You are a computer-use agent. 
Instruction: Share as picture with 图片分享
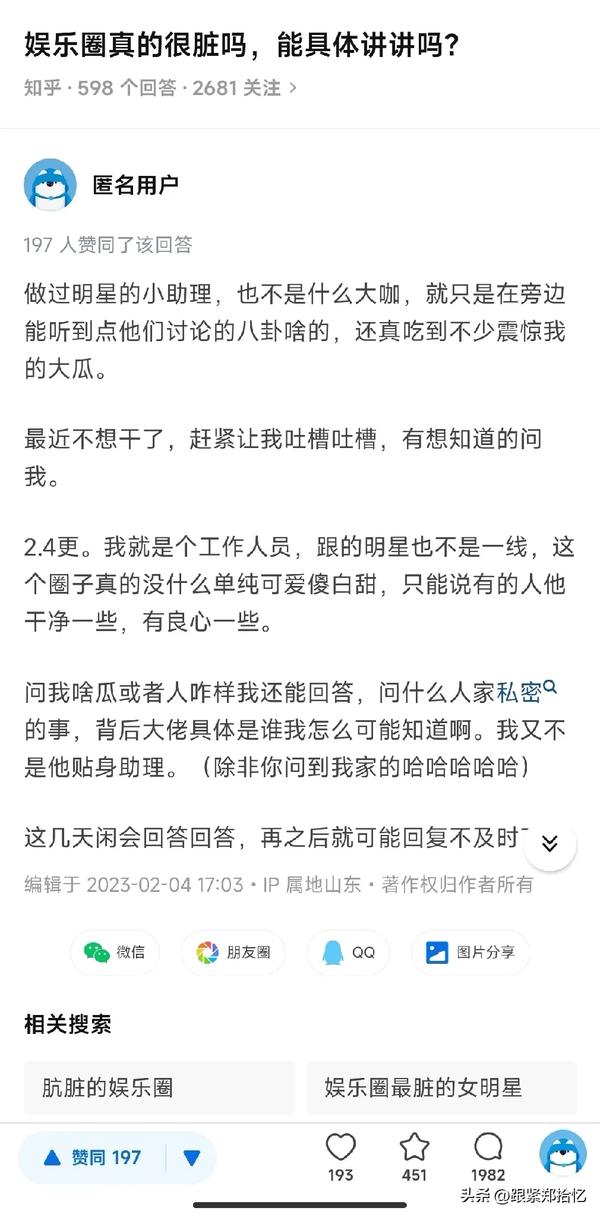(471, 952)
